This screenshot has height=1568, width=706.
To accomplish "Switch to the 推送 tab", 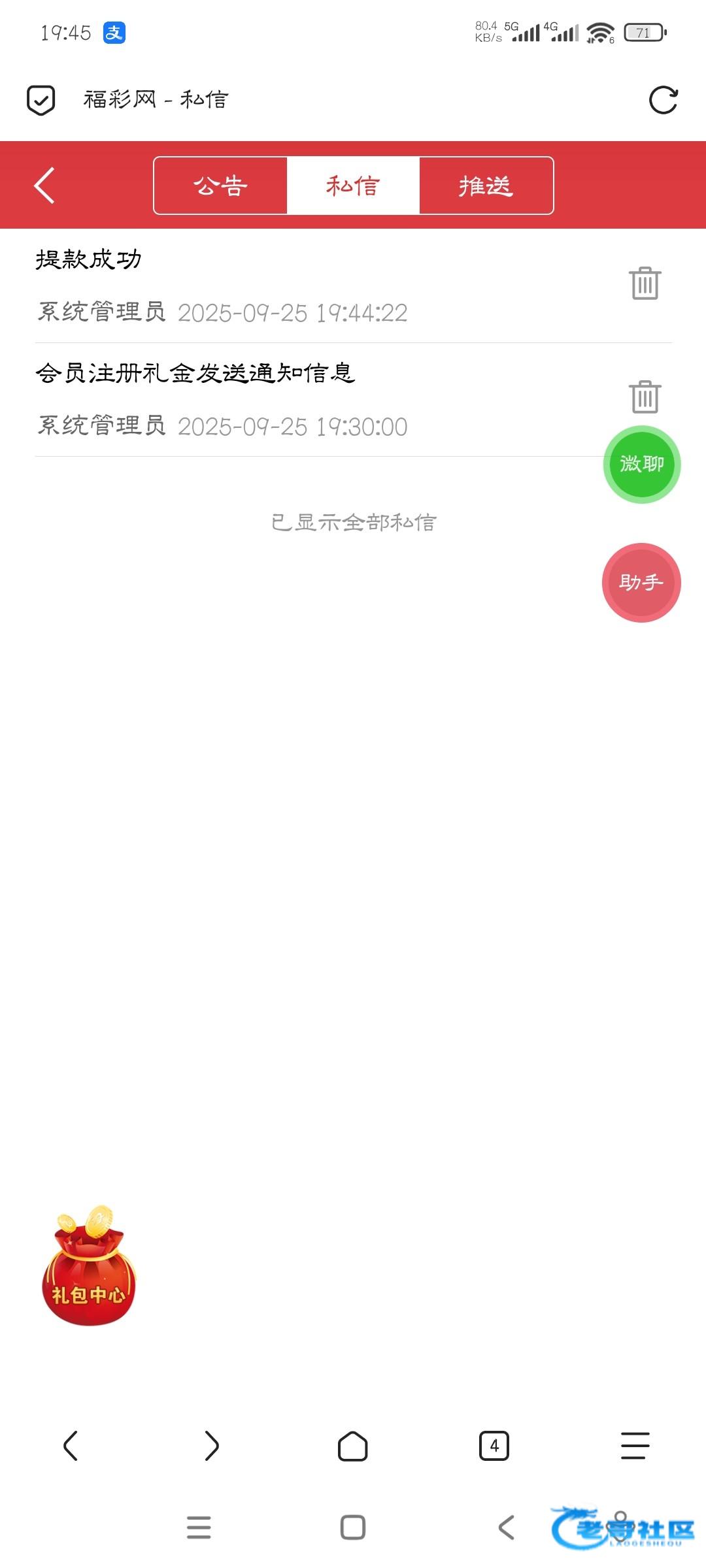I will pyautogui.click(x=486, y=186).
